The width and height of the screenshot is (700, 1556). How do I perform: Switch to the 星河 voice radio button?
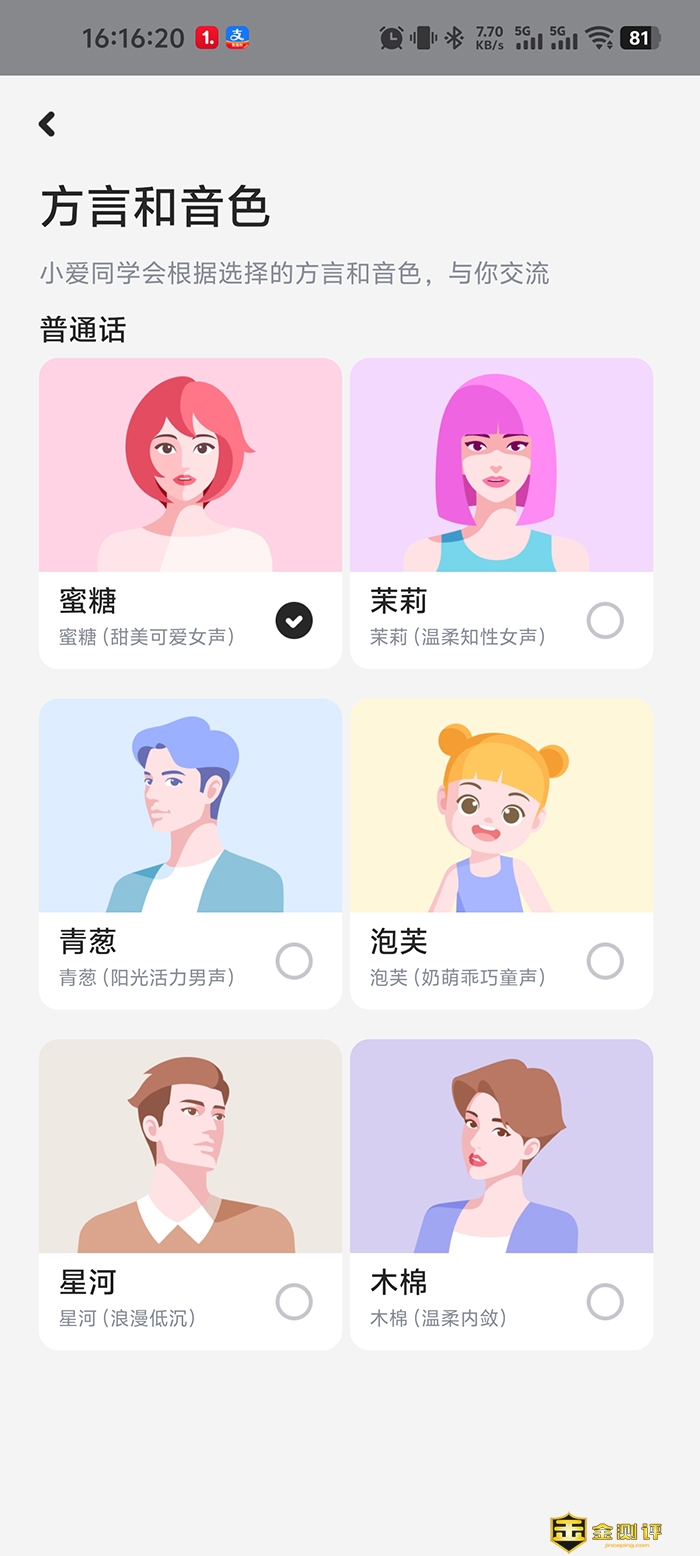(294, 1302)
